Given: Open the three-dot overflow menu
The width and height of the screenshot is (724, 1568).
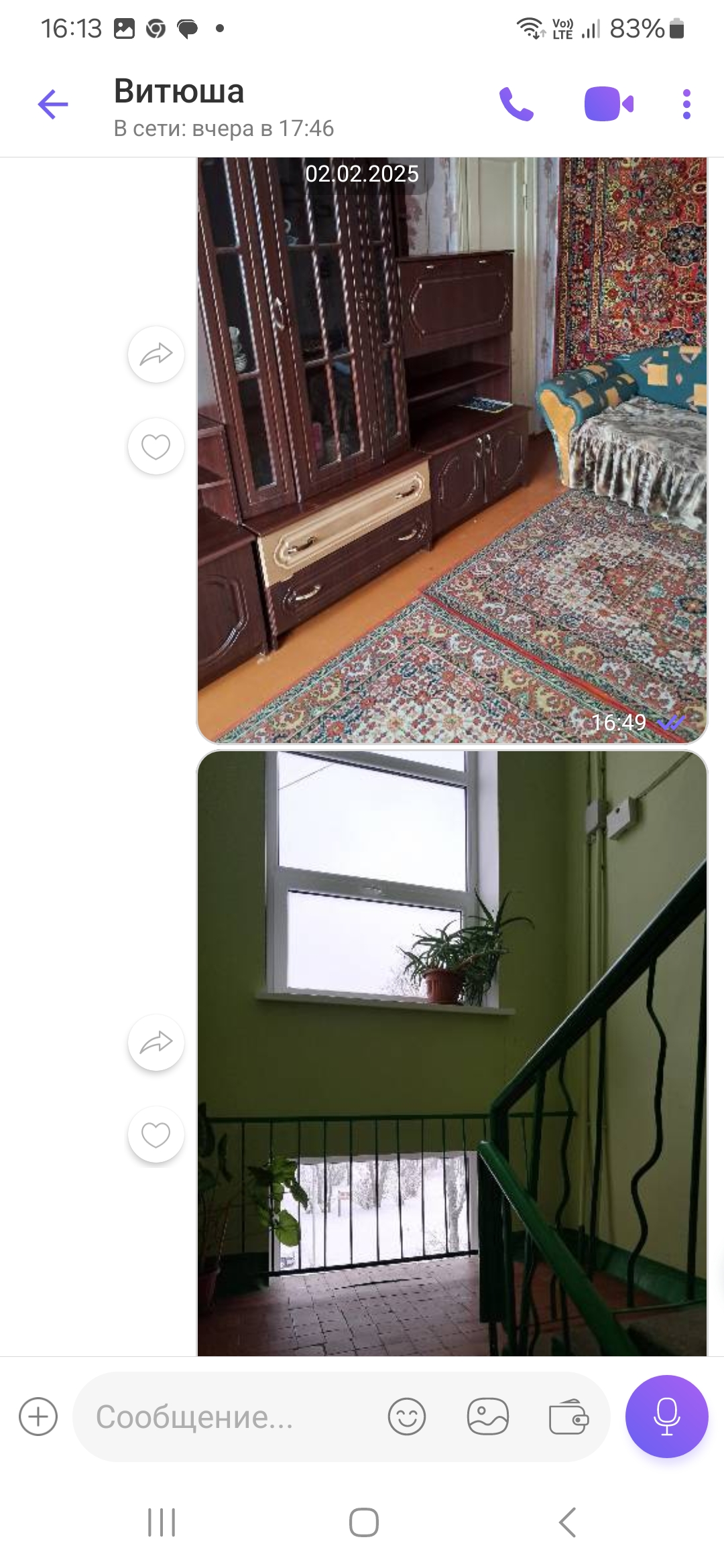Looking at the screenshot, I should click(686, 105).
